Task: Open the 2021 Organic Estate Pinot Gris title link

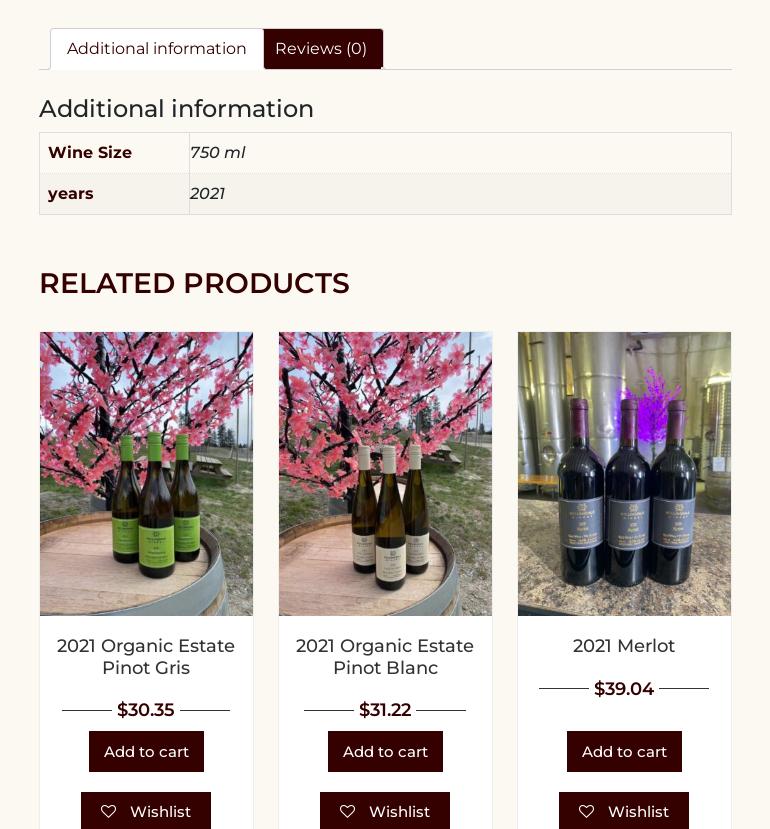Action: click(x=146, y=657)
